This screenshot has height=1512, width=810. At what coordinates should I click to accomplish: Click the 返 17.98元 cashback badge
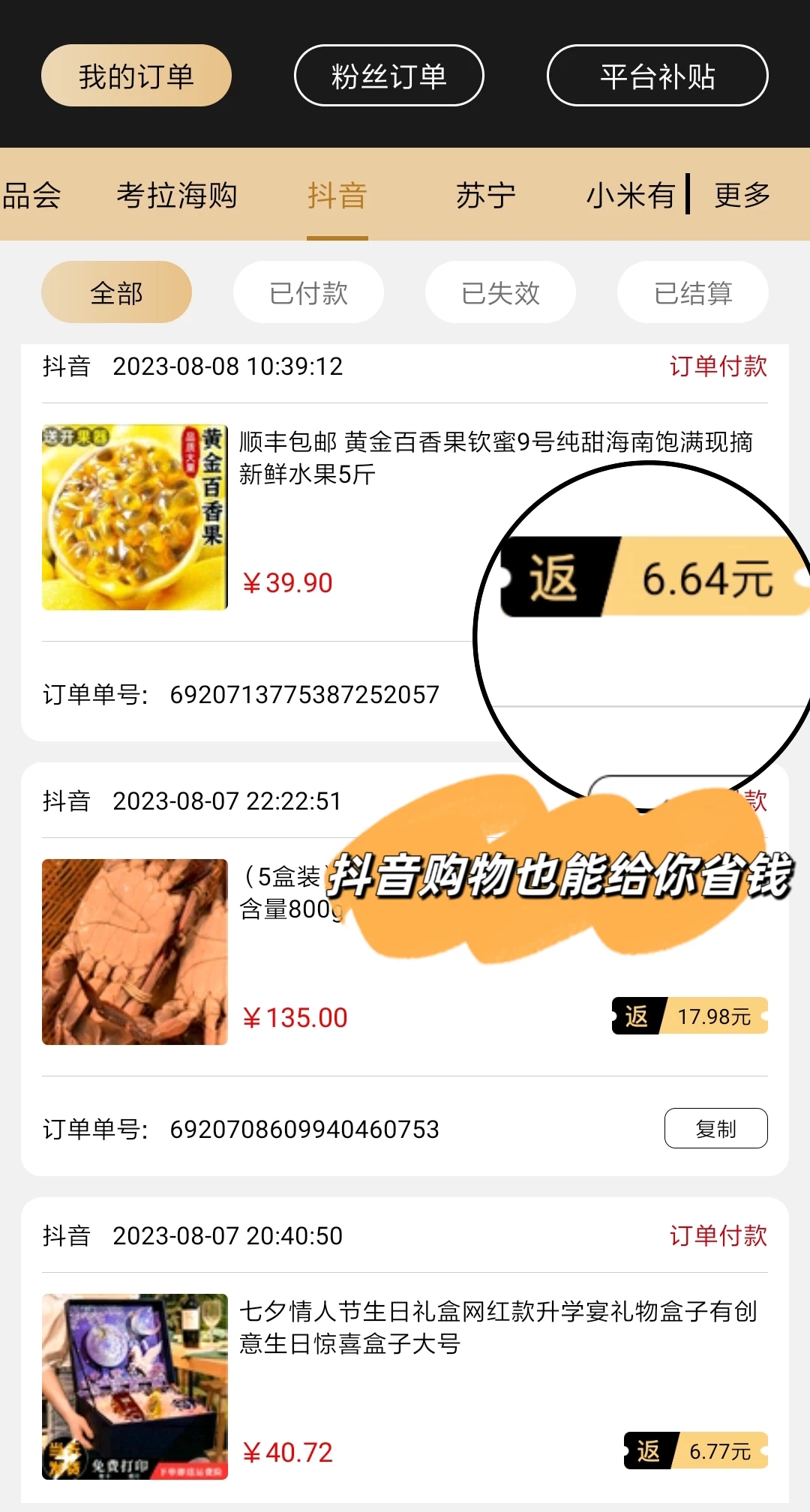coord(690,1016)
